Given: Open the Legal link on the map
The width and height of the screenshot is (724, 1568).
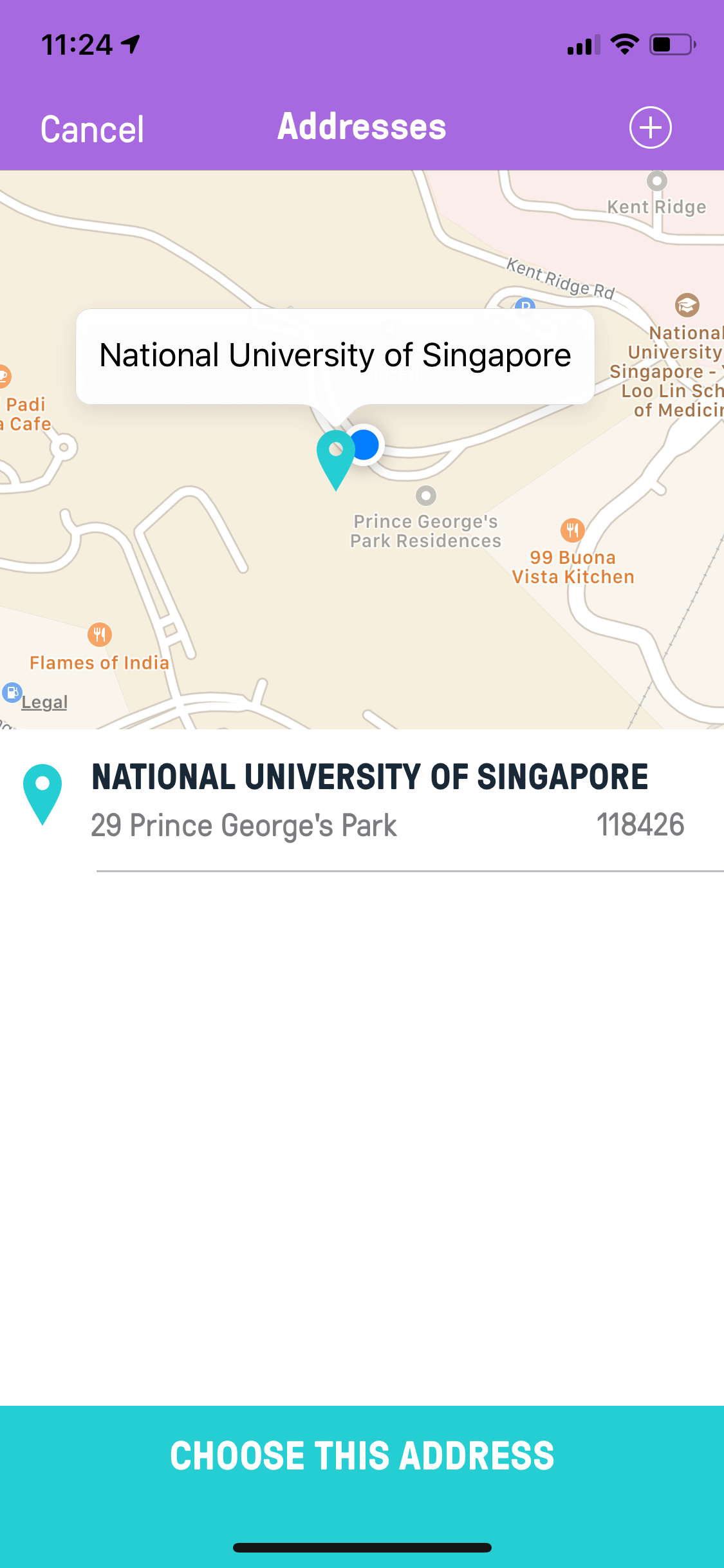Looking at the screenshot, I should coord(44,702).
